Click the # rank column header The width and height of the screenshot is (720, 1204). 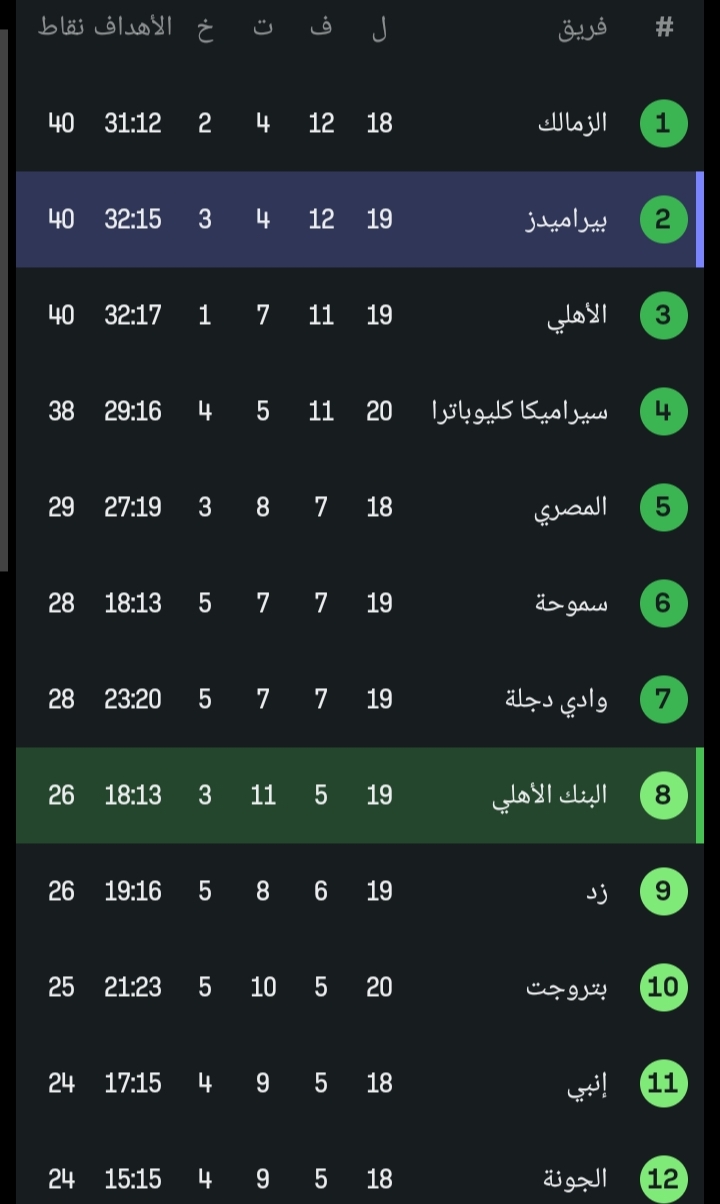coord(662,27)
